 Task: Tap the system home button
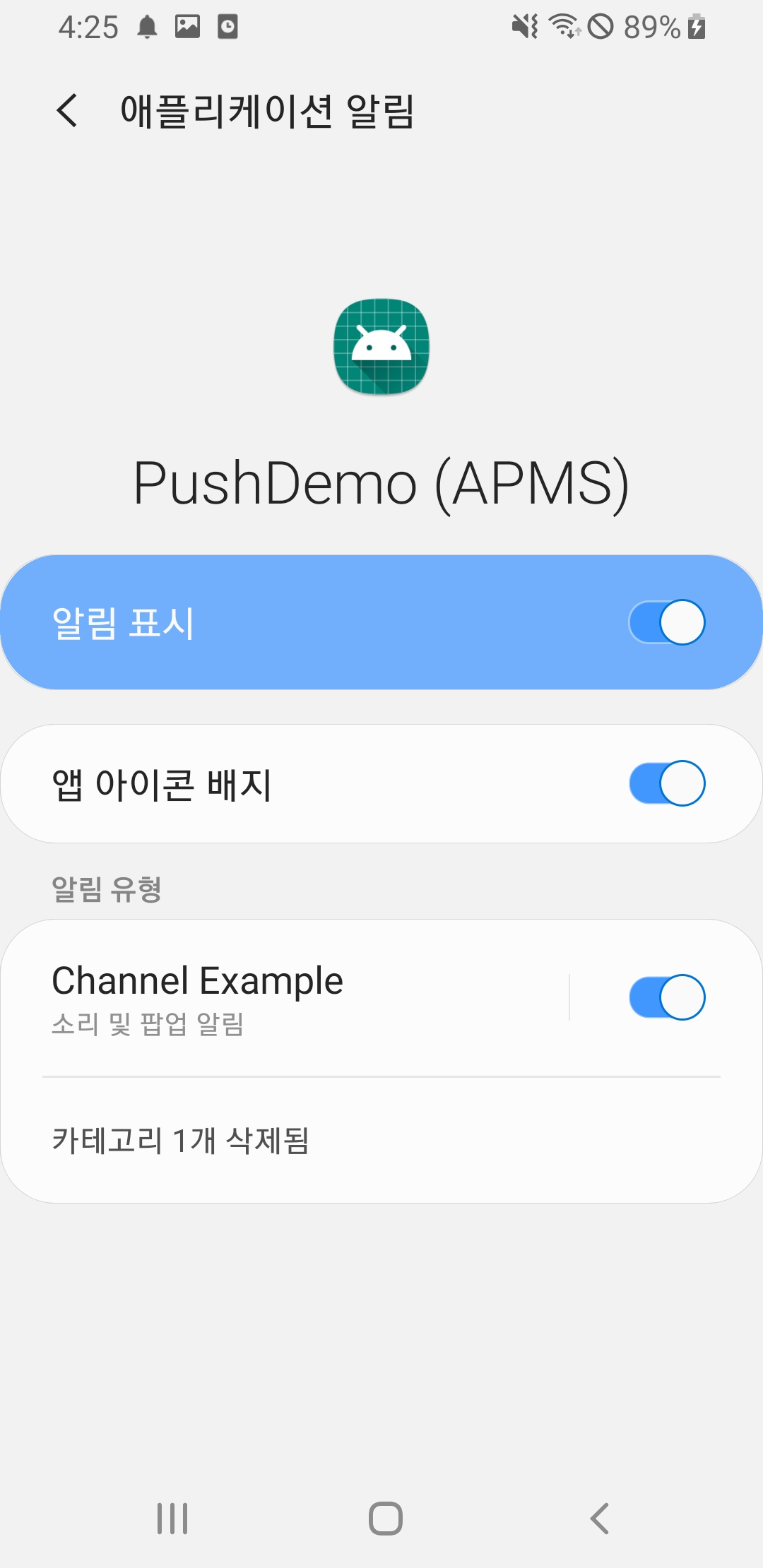pos(385,1518)
